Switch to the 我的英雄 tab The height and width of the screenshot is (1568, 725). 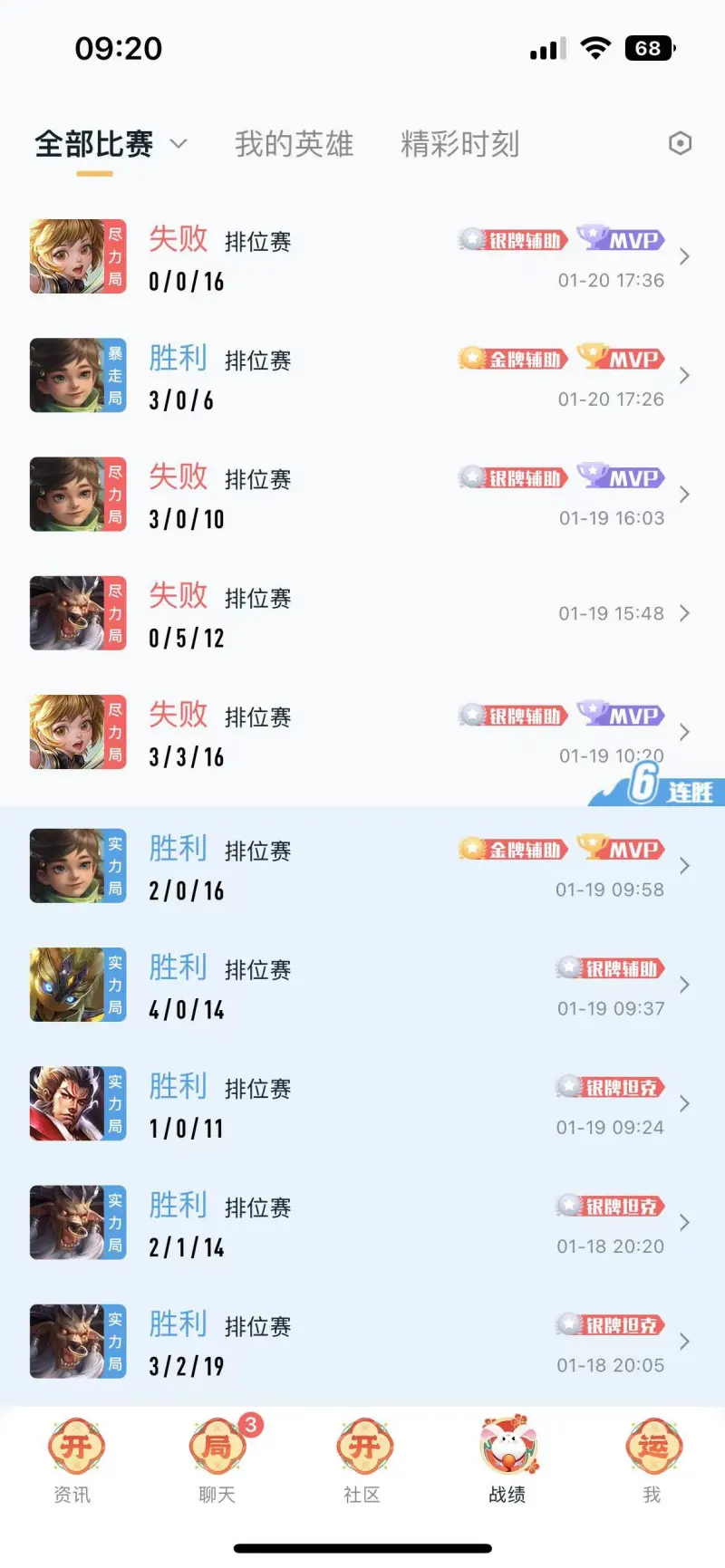coord(294,144)
